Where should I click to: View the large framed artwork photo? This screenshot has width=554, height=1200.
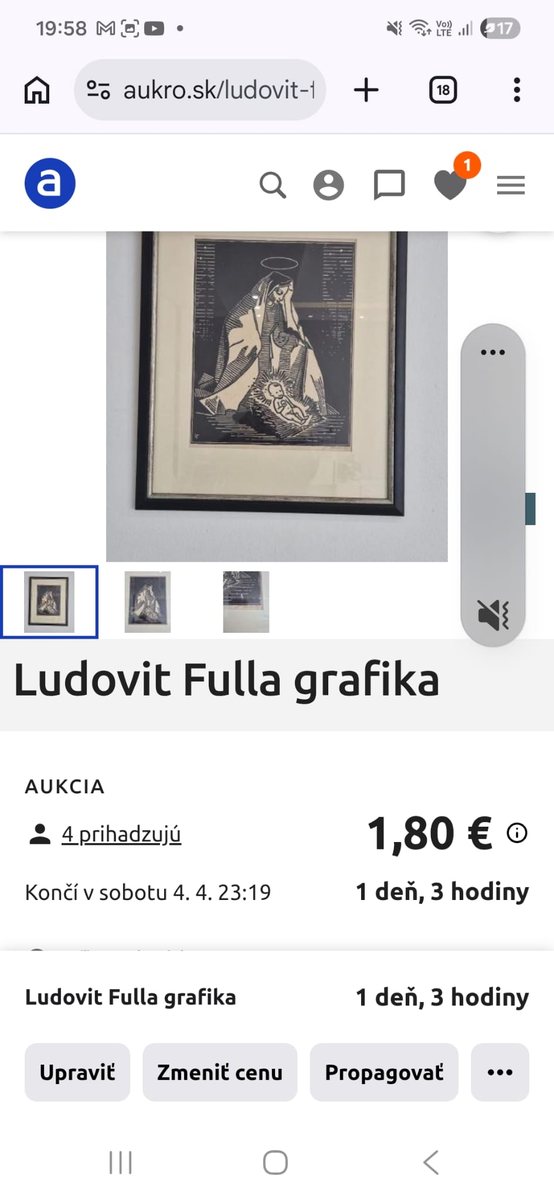[x=277, y=396]
